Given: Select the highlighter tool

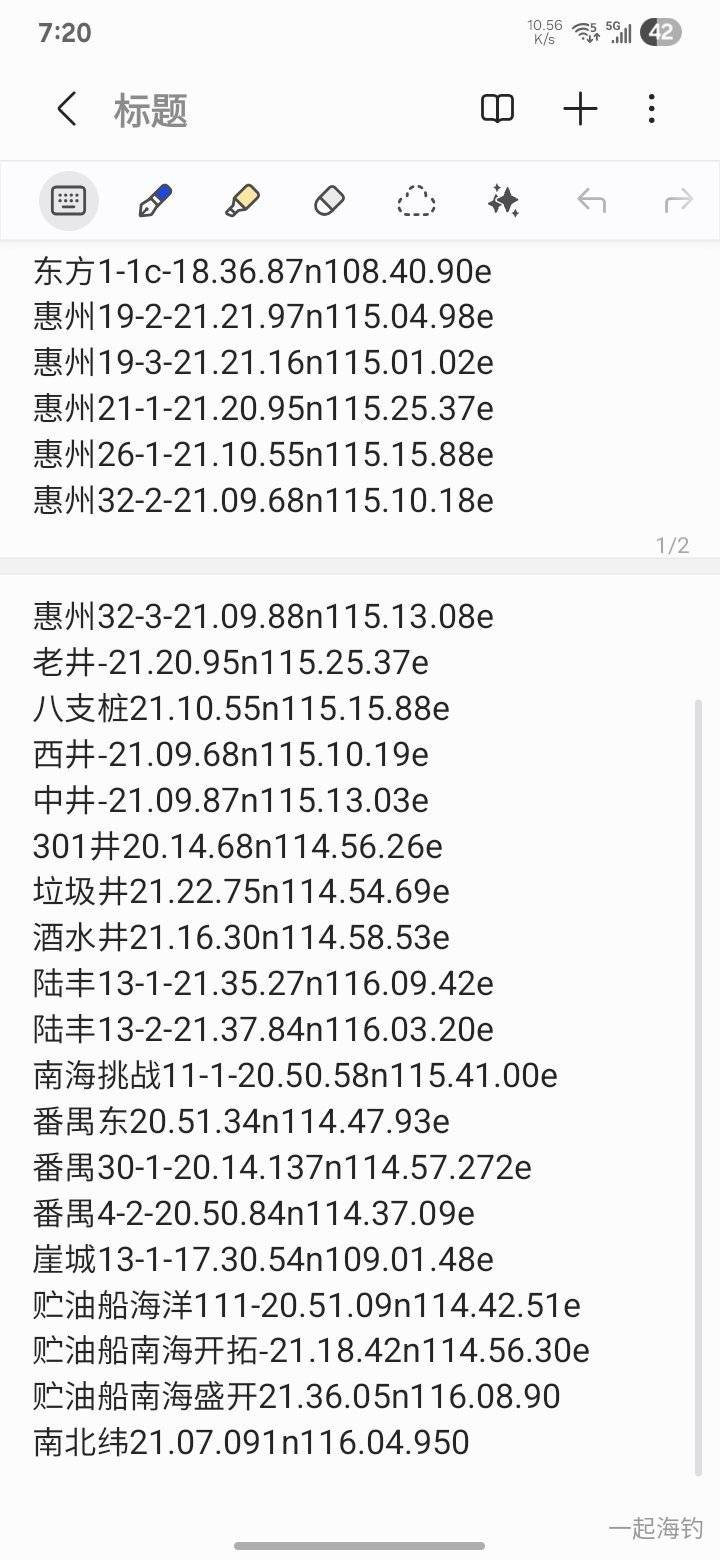Looking at the screenshot, I should [x=242, y=201].
